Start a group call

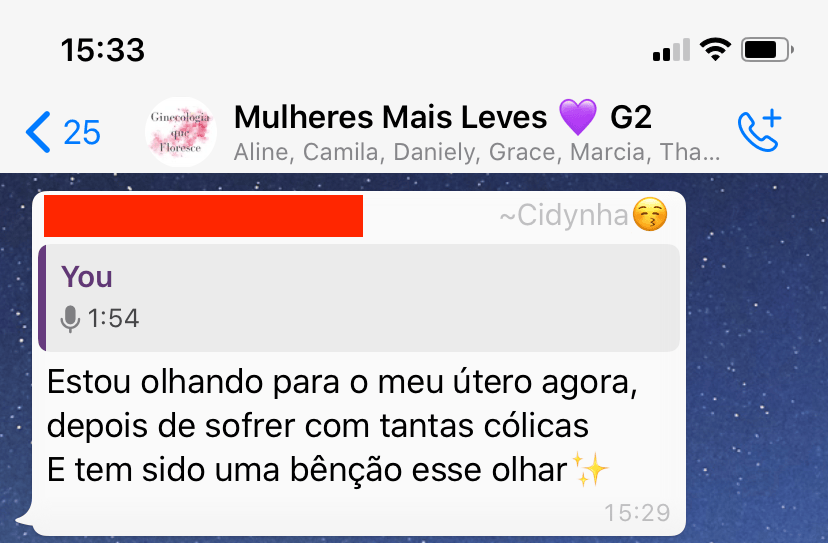point(758,131)
